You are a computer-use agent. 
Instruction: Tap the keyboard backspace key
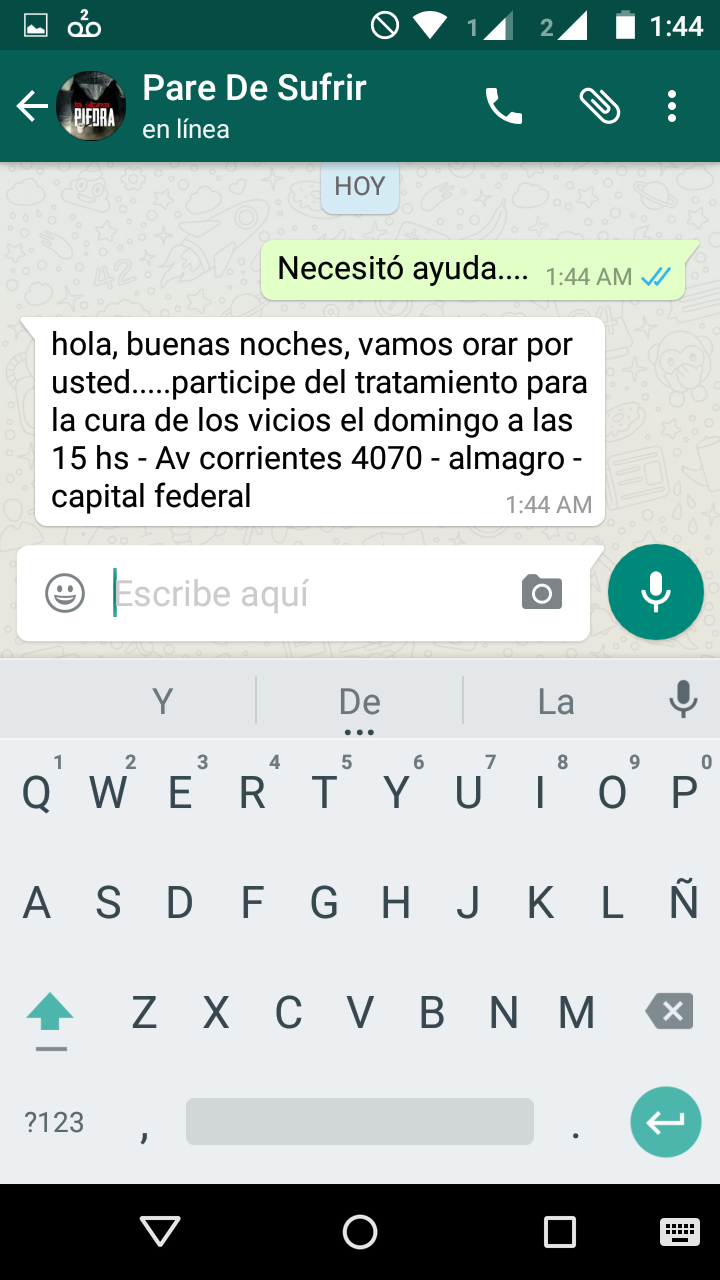670,1012
